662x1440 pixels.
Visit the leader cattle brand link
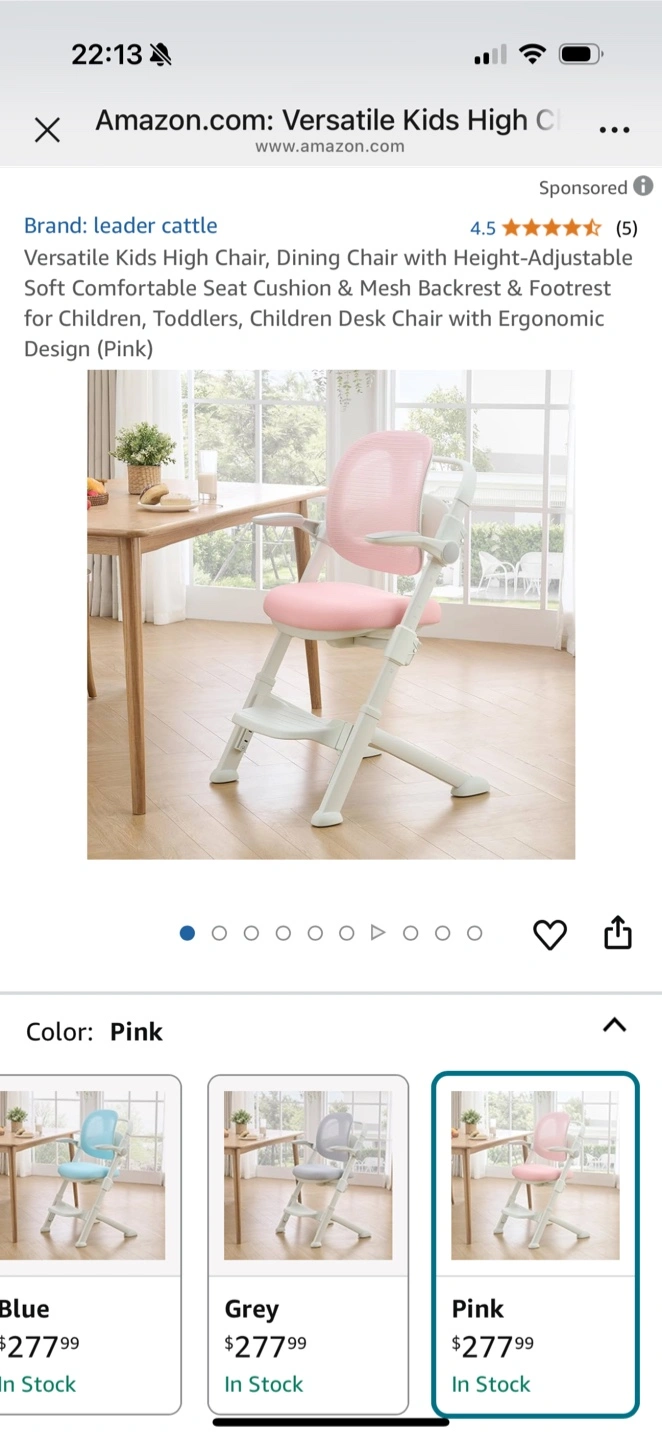pyautogui.click(x=121, y=226)
